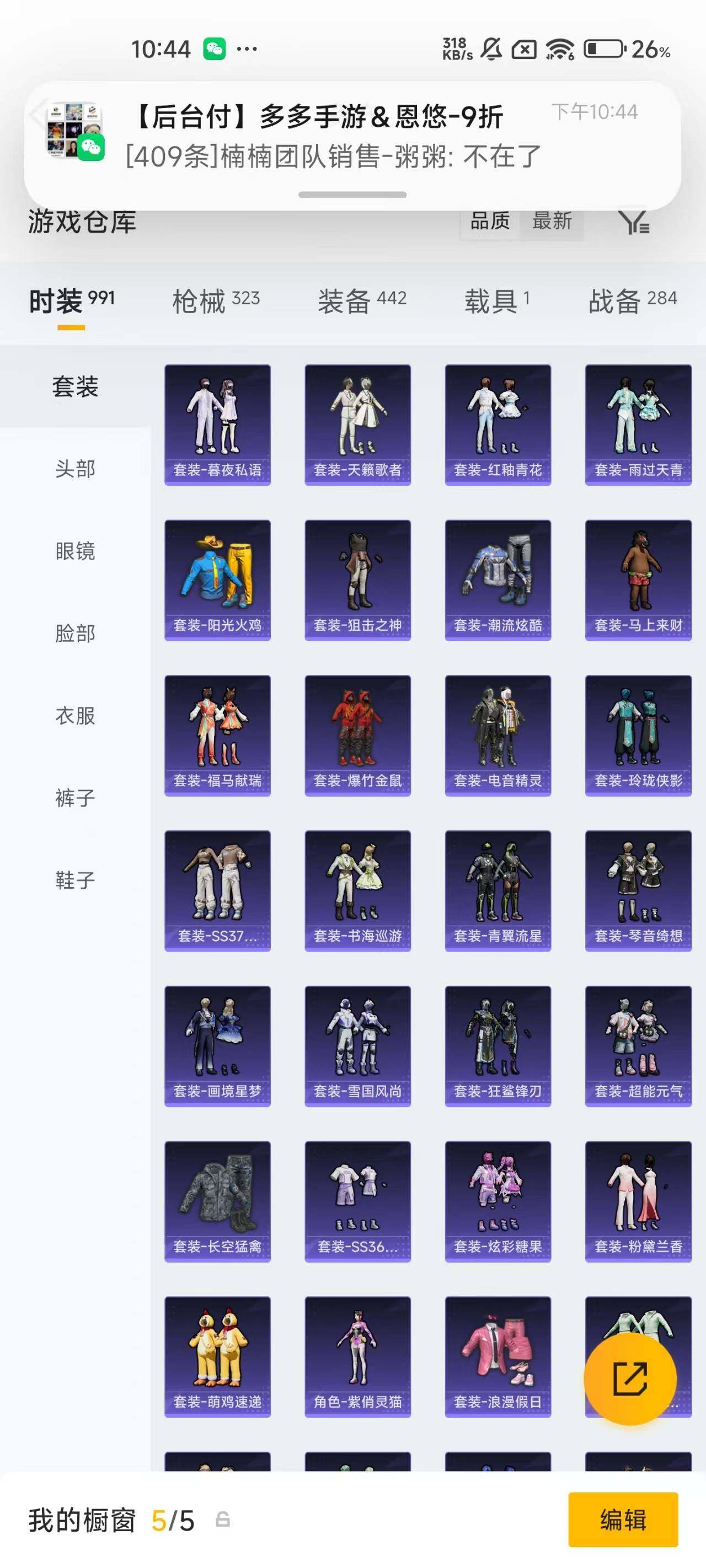Screen dimensions: 706x1568
Task: Tap the muted notification bell icon in status bar
Action: click(491, 47)
